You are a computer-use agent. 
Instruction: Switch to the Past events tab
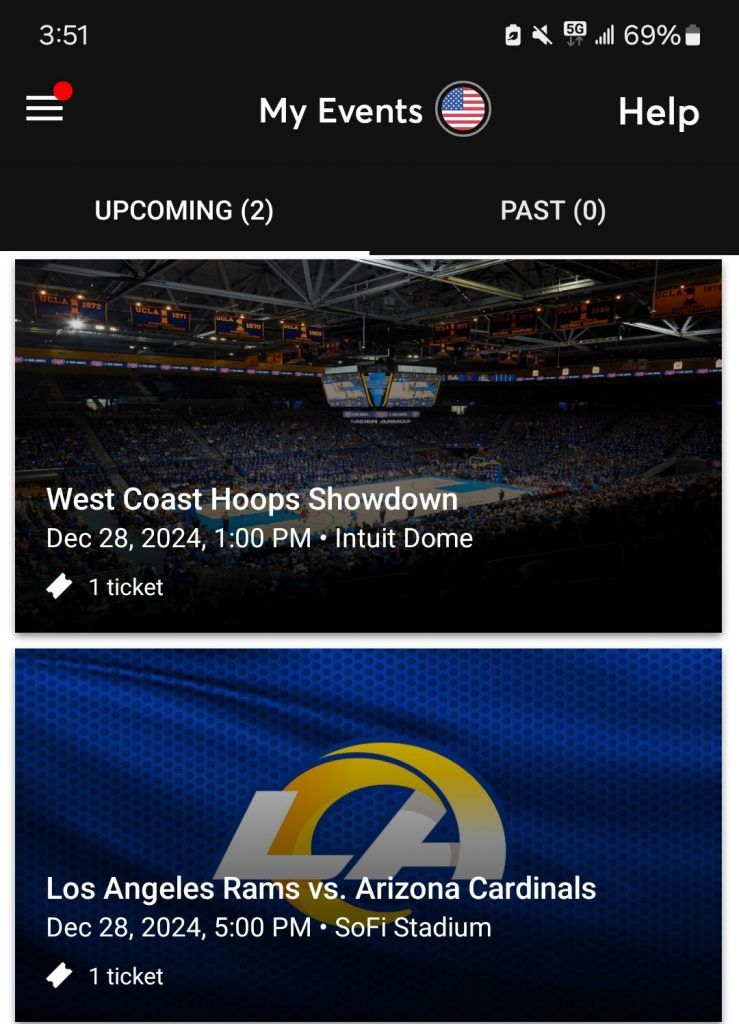tap(553, 211)
